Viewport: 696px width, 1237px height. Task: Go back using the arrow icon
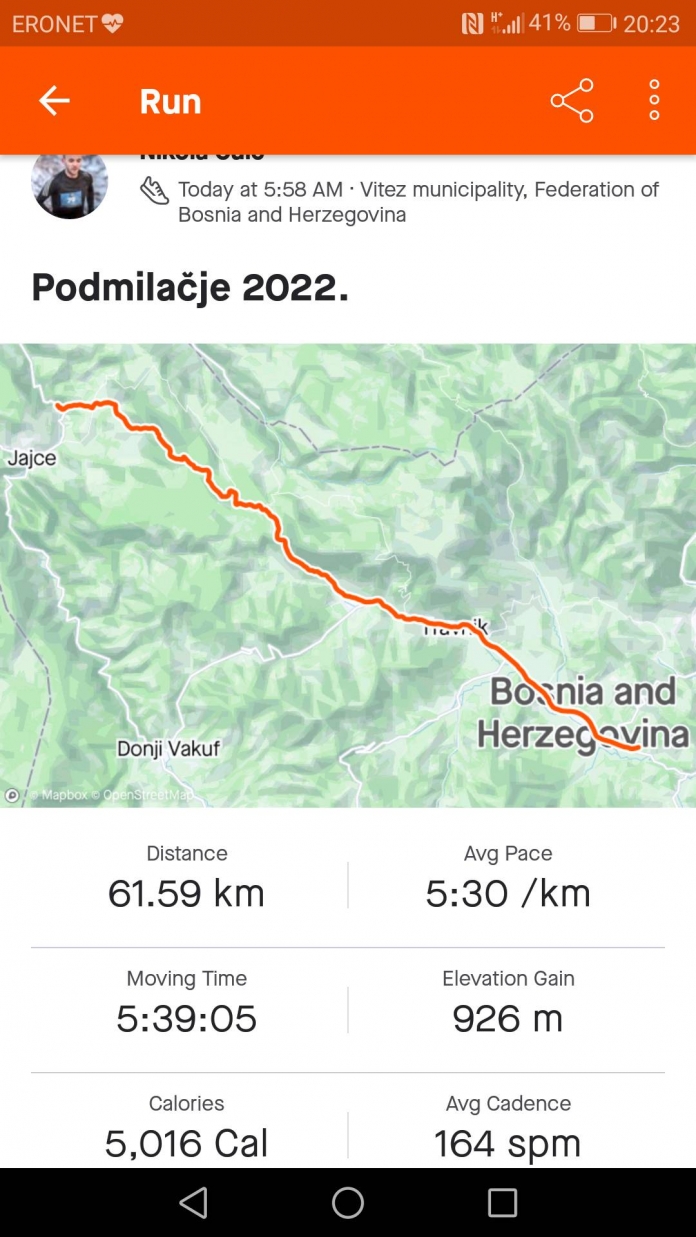[54, 101]
